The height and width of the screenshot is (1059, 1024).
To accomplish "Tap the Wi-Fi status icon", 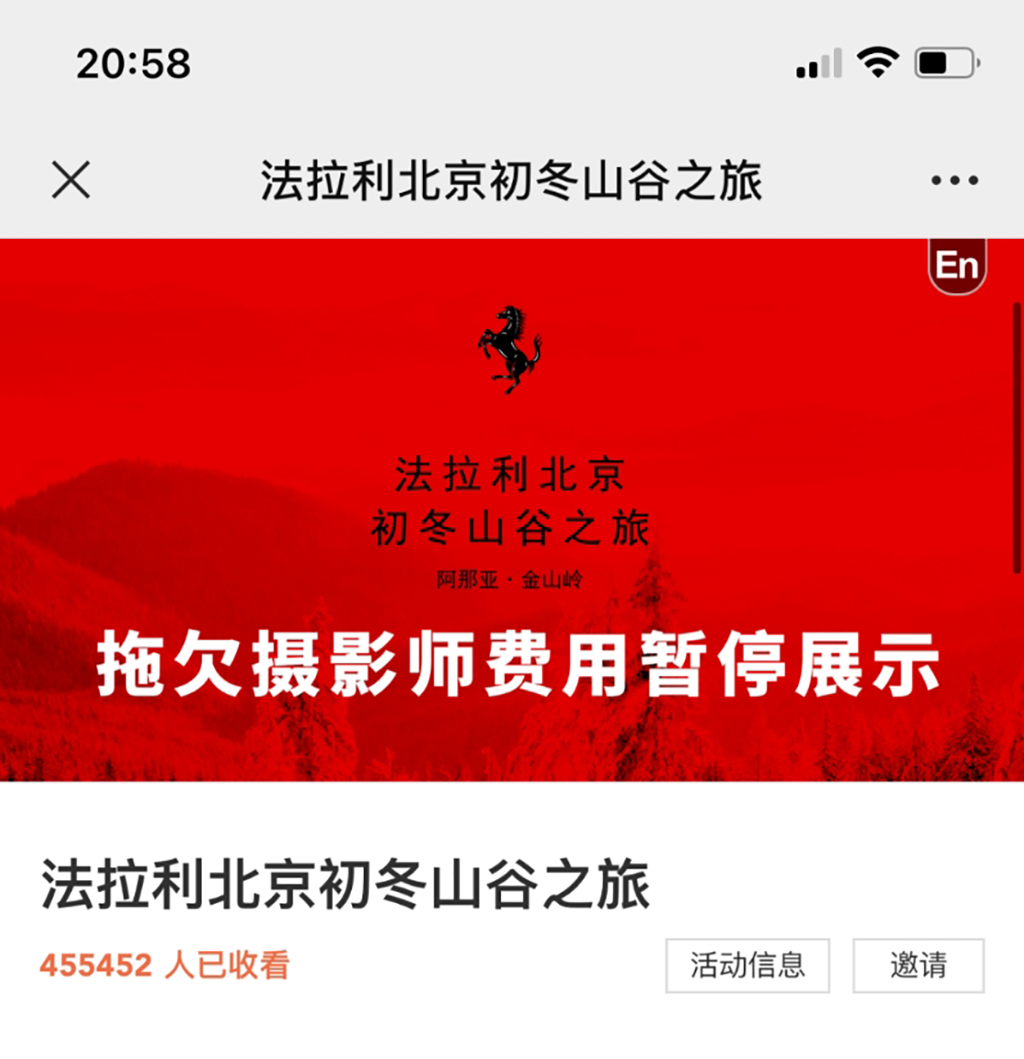I will click(876, 62).
